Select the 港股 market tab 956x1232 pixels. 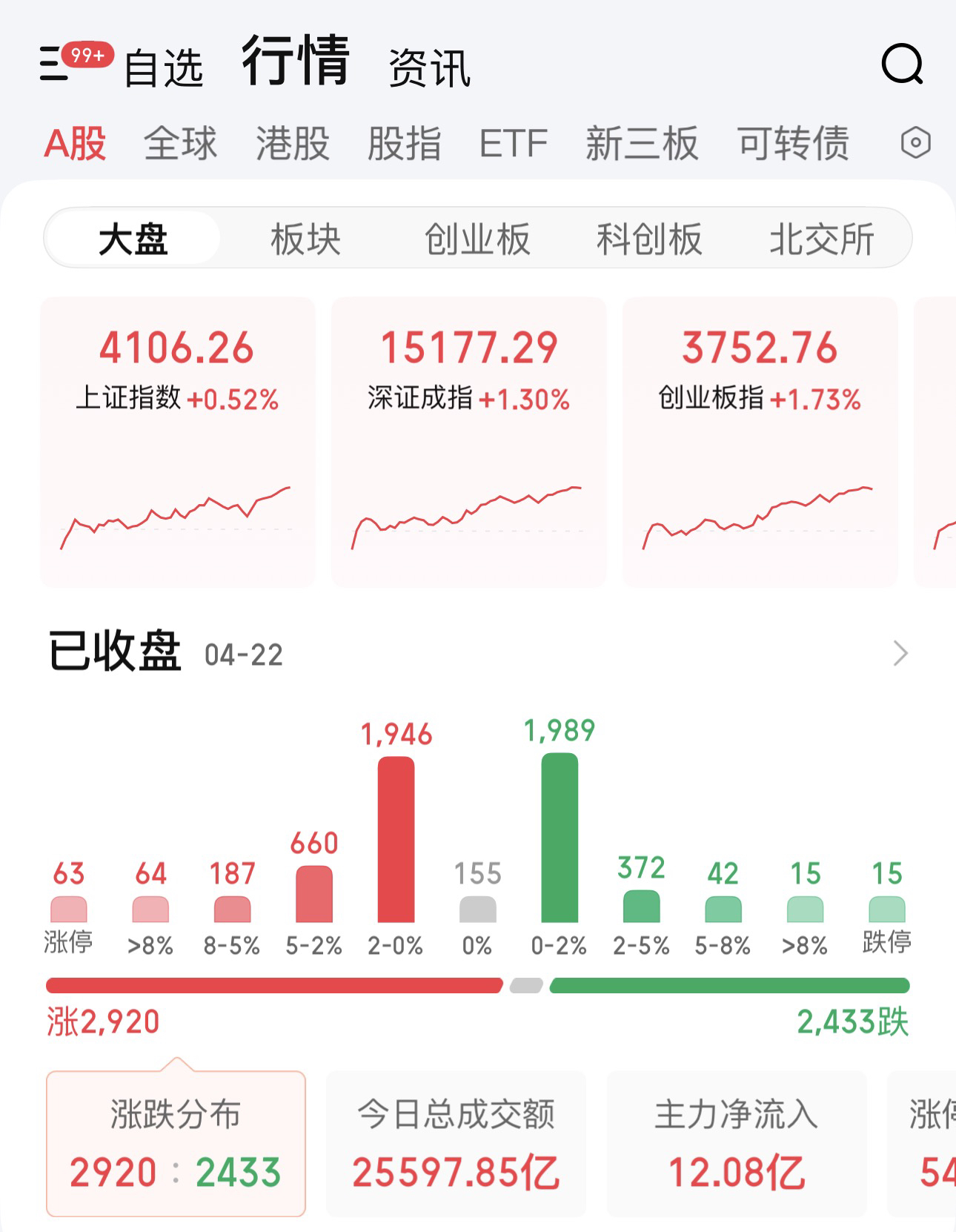293,143
